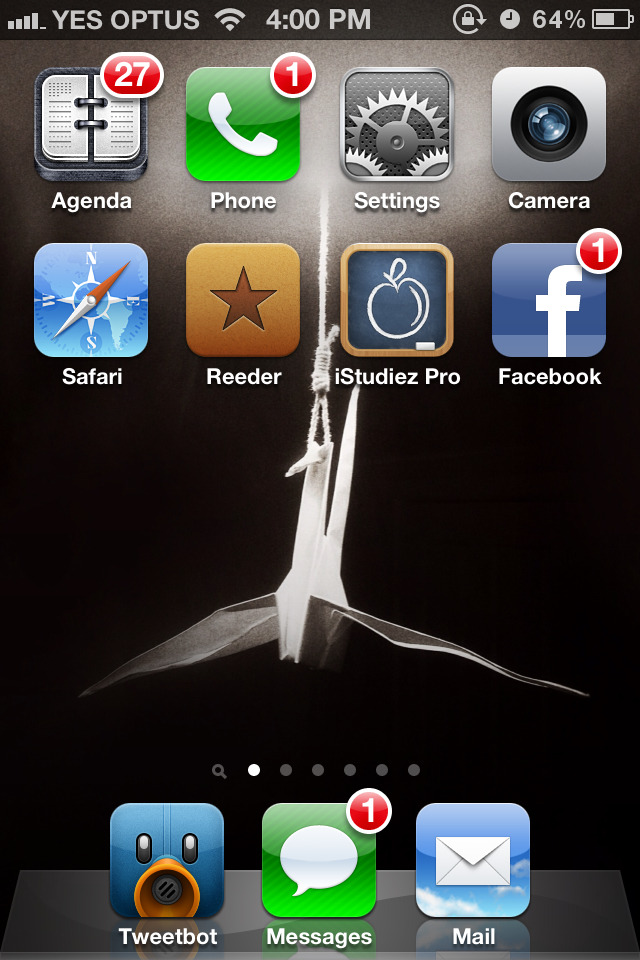Screen dimensions: 640x960
Task: Open Messages from the dock
Action: 319,861
